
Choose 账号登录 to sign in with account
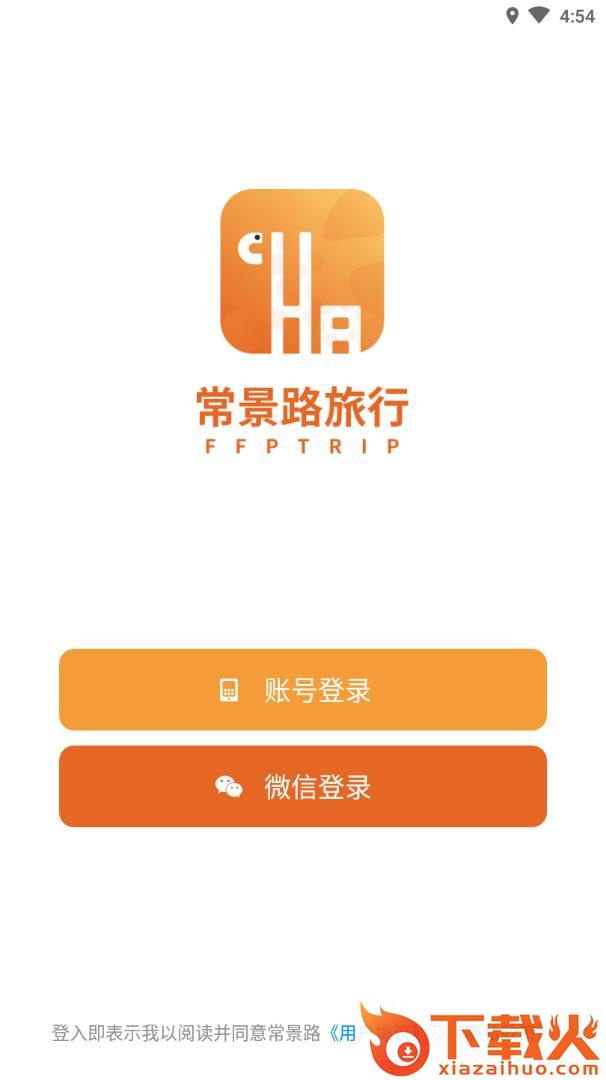(x=302, y=690)
